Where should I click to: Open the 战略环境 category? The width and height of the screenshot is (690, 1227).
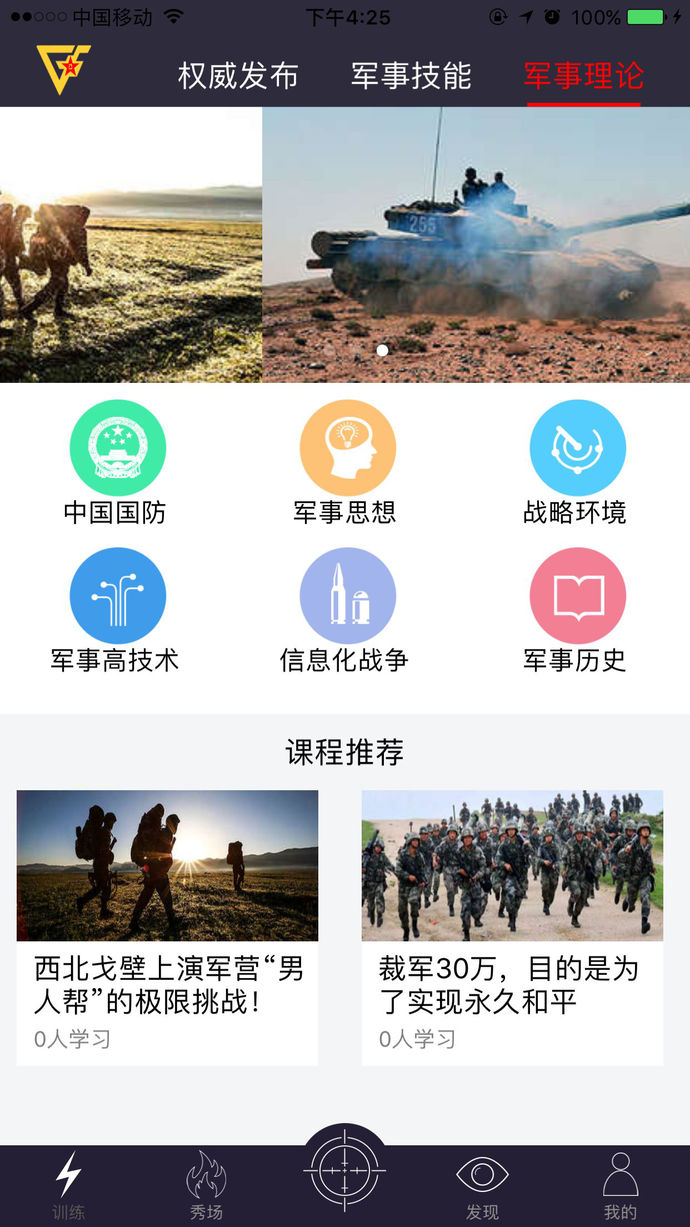pos(577,448)
